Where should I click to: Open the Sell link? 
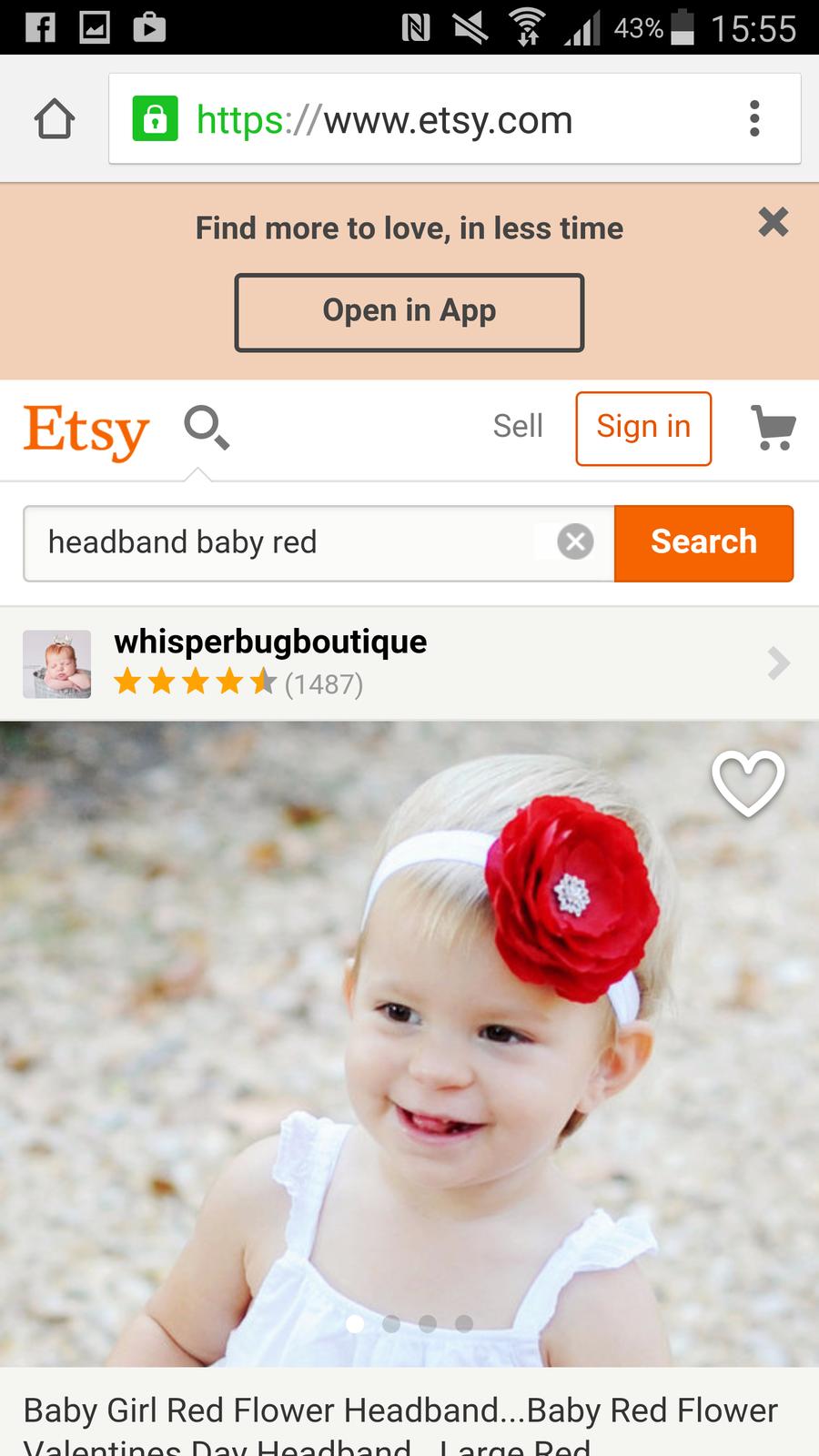[518, 426]
